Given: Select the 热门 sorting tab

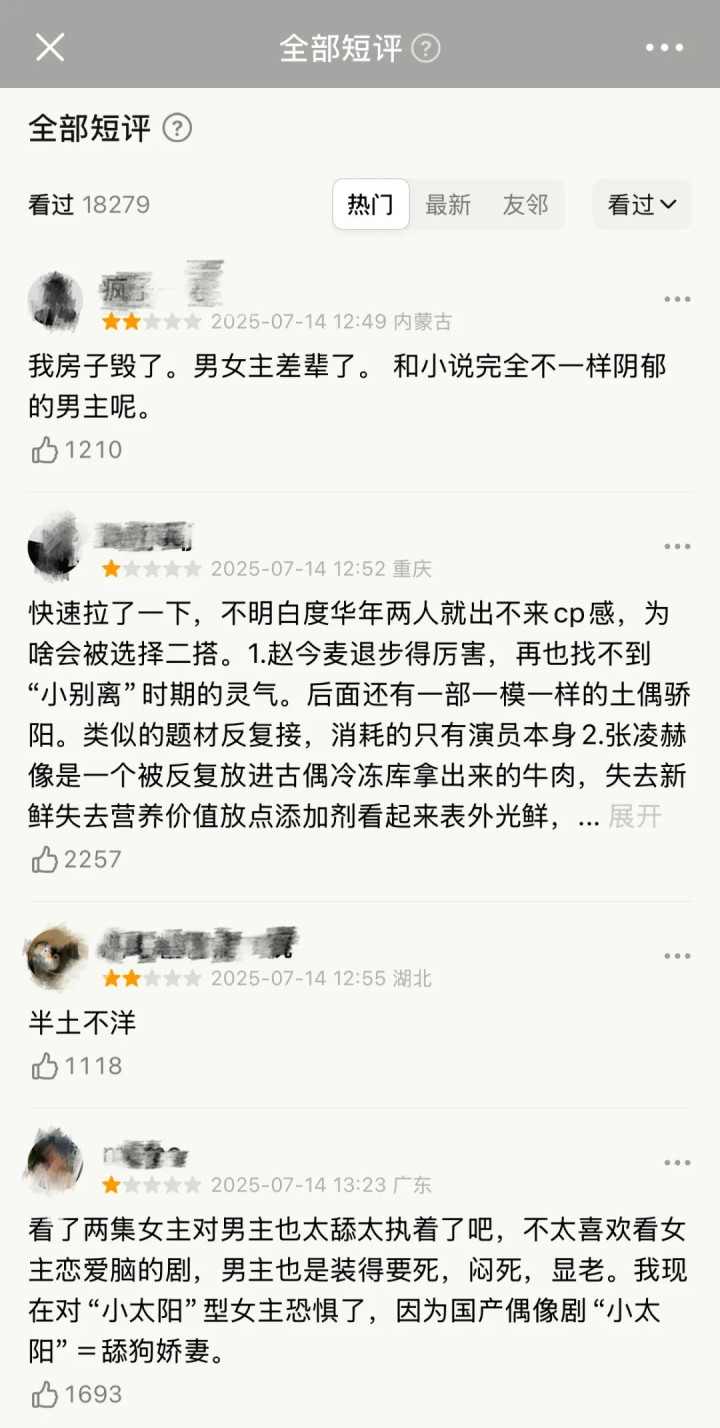Looking at the screenshot, I should [371, 204].
